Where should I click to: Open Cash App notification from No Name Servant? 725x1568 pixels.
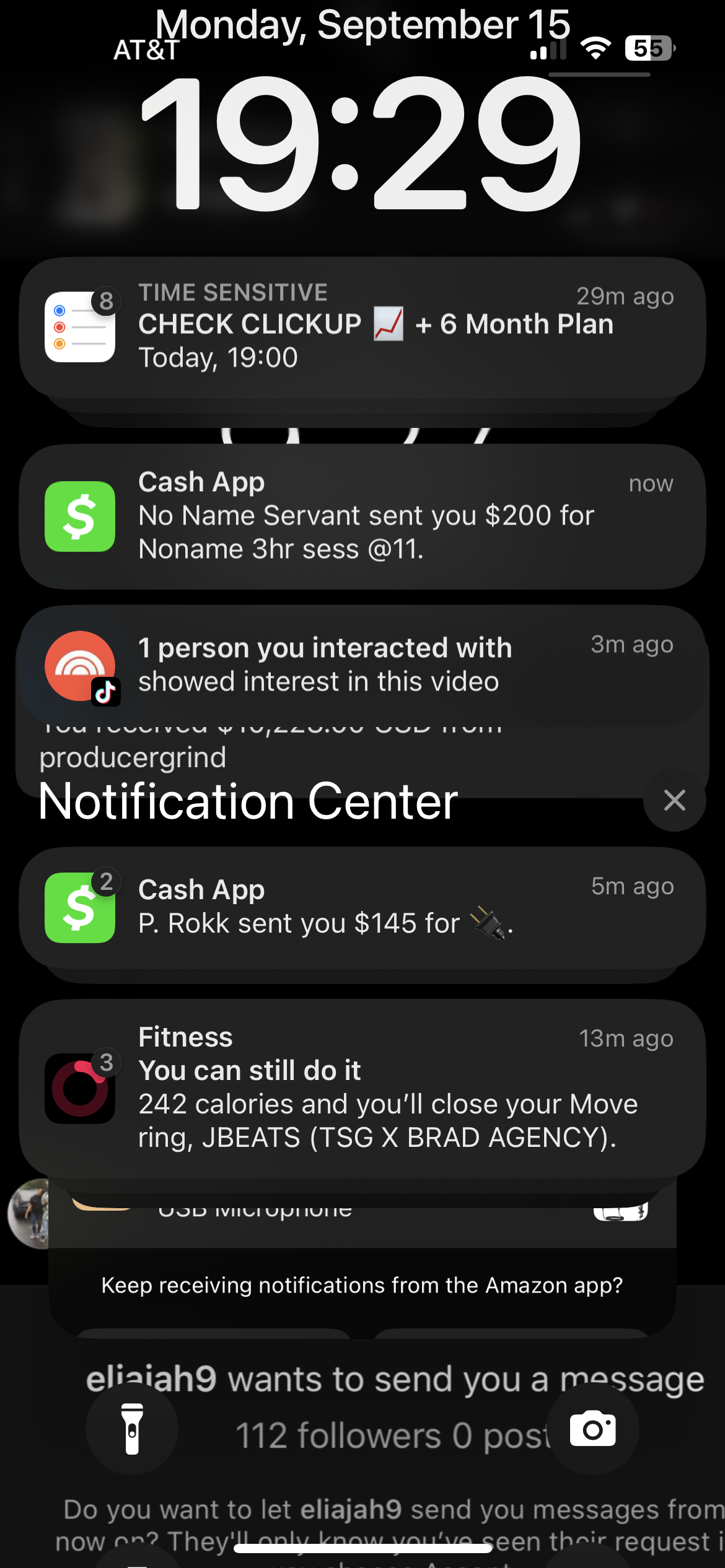[362, 516]
